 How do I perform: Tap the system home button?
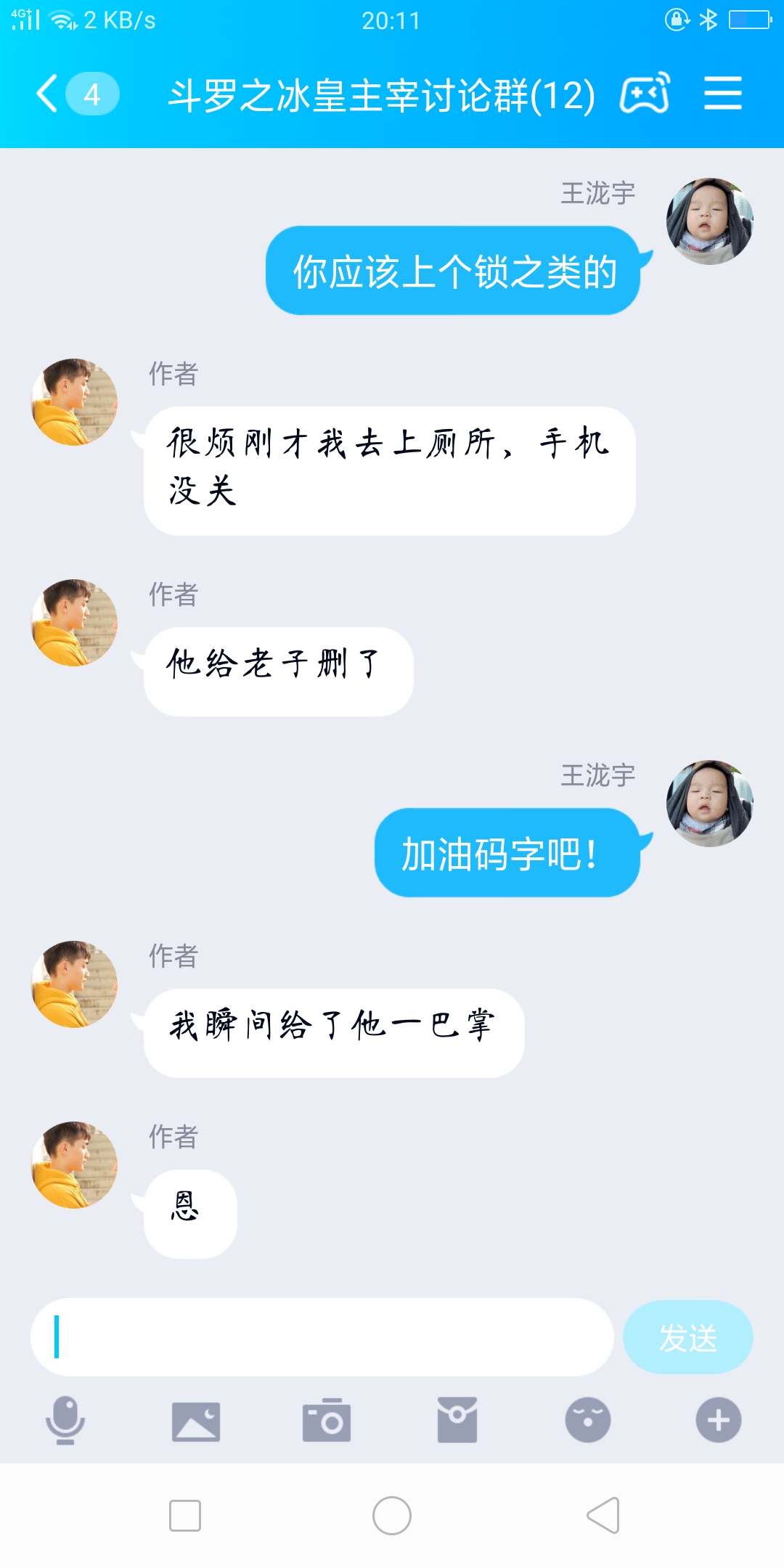tap(392, 1516)
